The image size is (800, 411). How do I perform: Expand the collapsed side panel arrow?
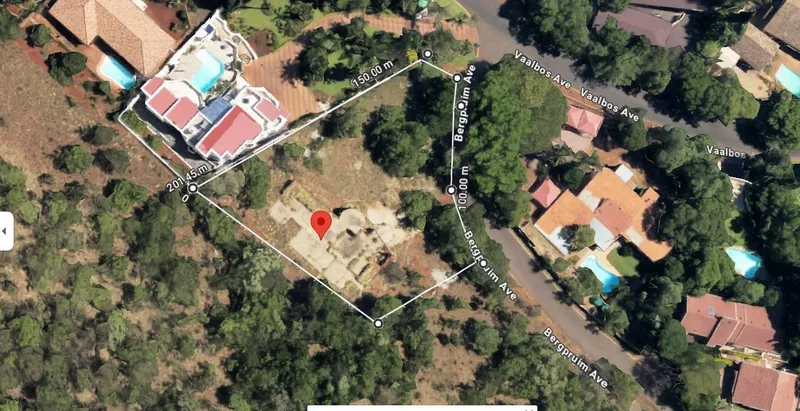(6, 231)
